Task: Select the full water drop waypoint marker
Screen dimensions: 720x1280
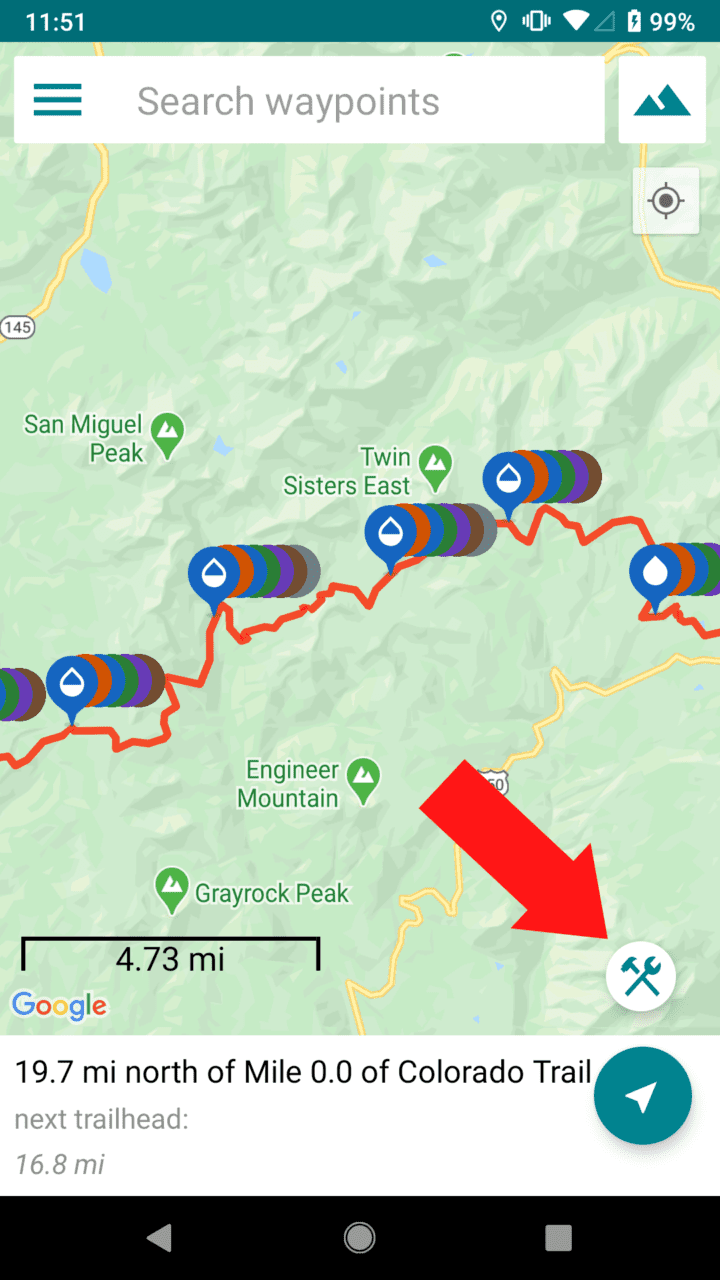Action: (655, 572)
